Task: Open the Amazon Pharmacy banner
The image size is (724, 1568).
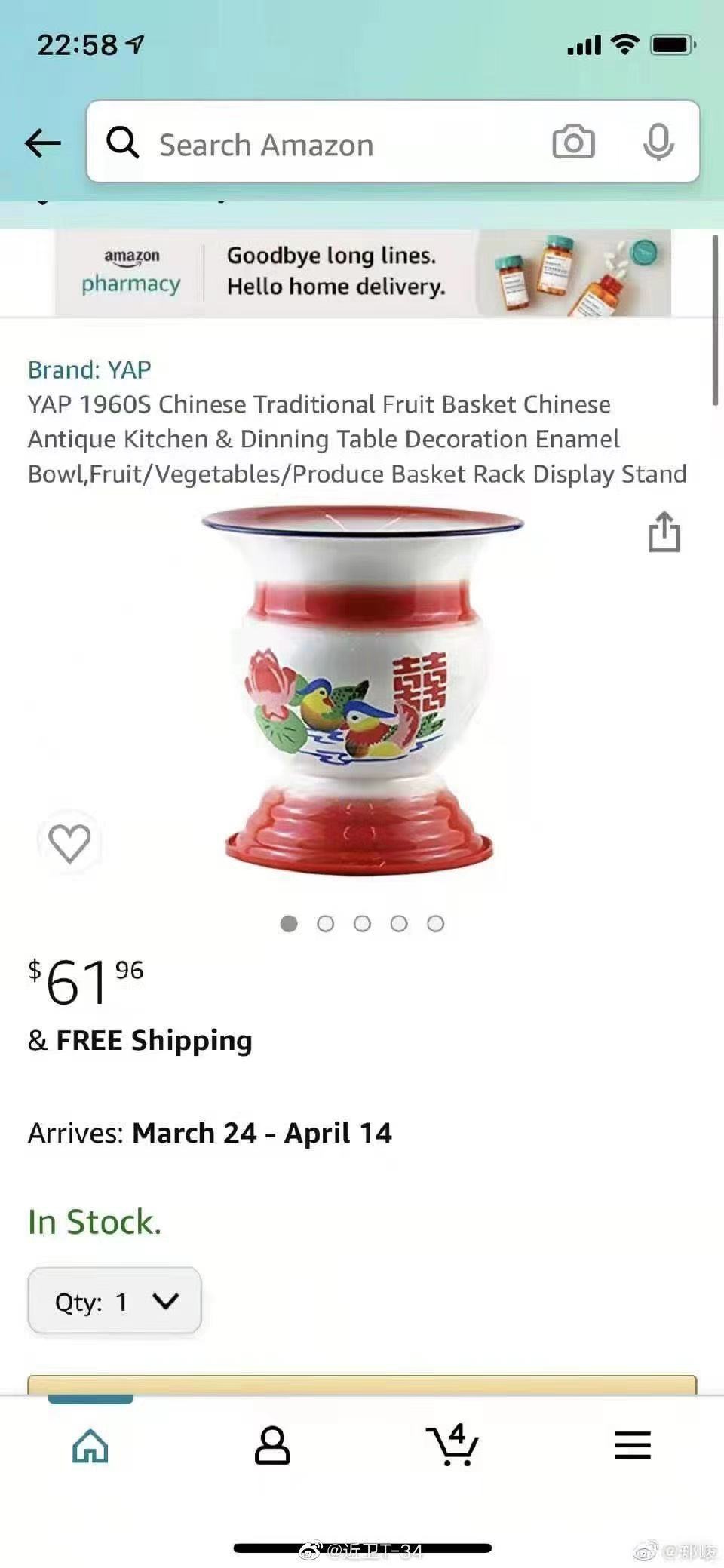Action: tap(362, 272)
